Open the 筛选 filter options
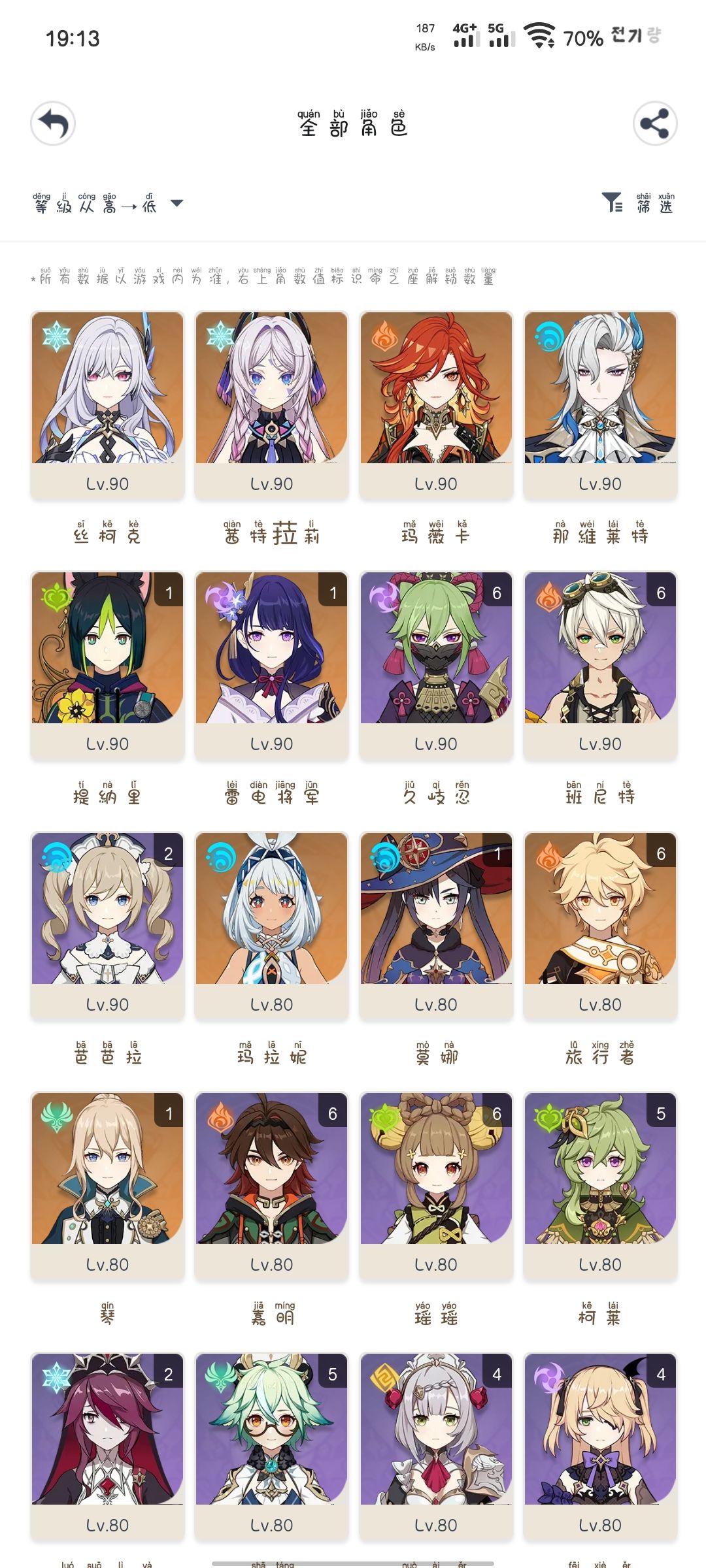706x1568 pixels. click(x=638, y=203)
